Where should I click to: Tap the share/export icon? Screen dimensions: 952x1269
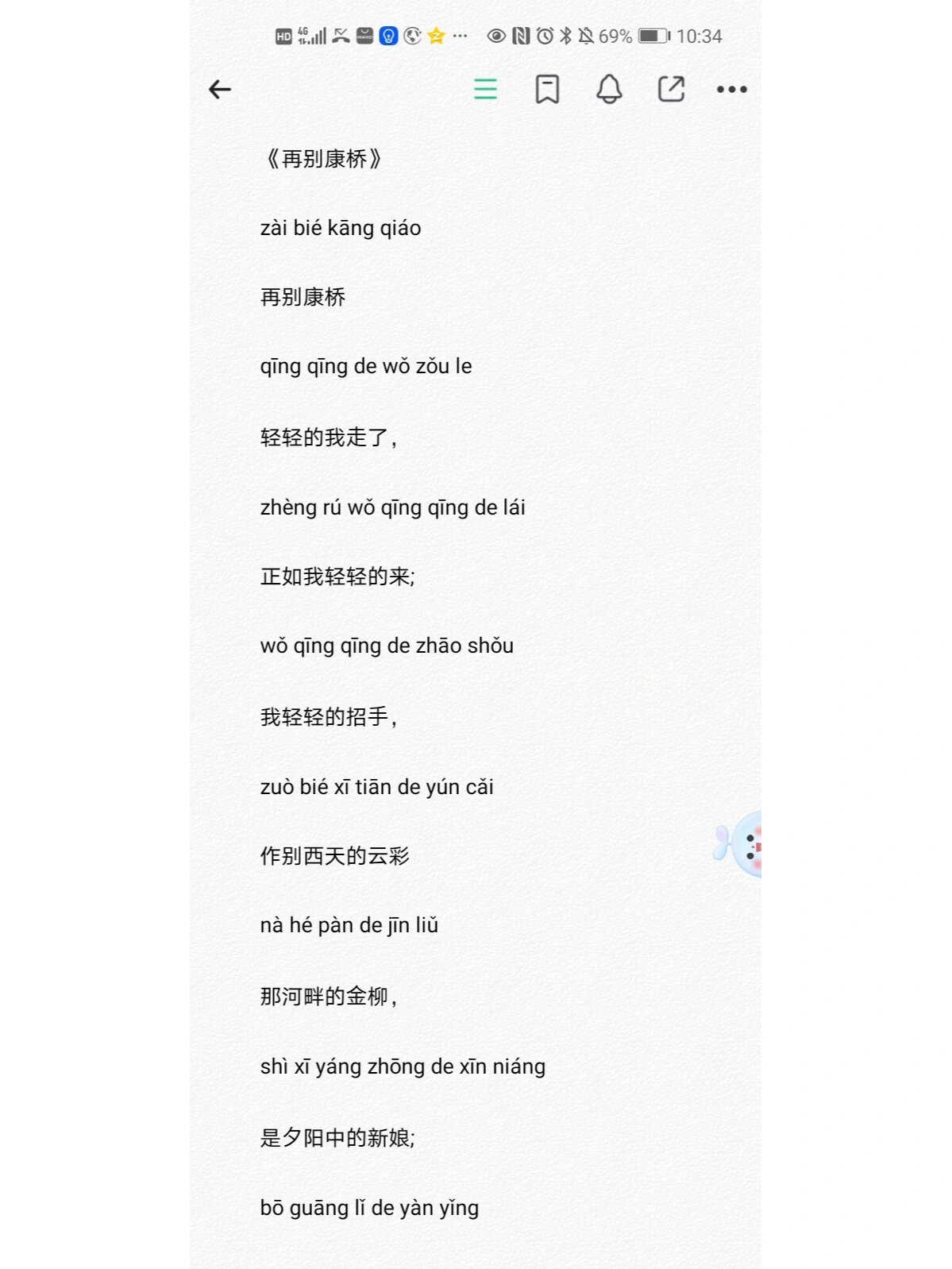click(x=670, y=89)
